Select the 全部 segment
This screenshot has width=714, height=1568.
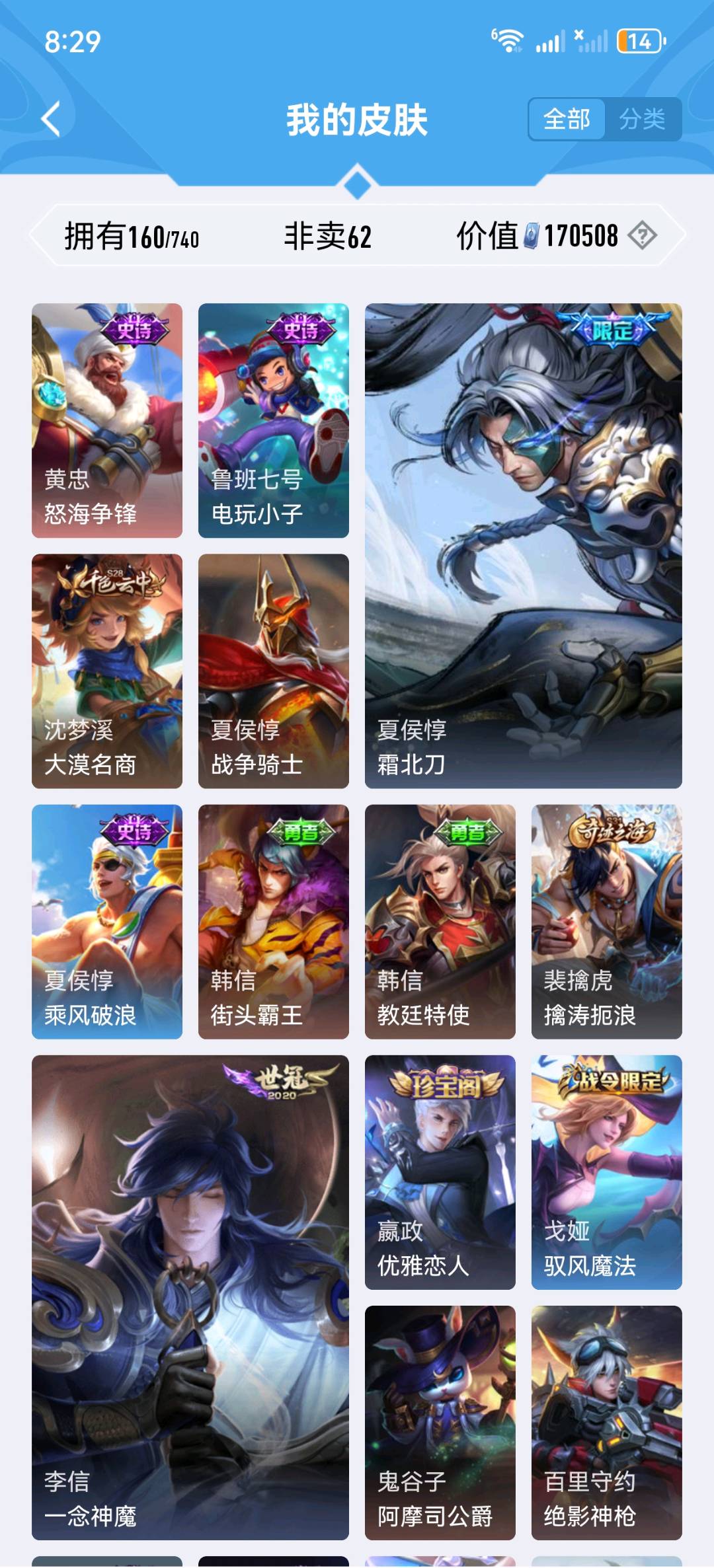(567, 120)
